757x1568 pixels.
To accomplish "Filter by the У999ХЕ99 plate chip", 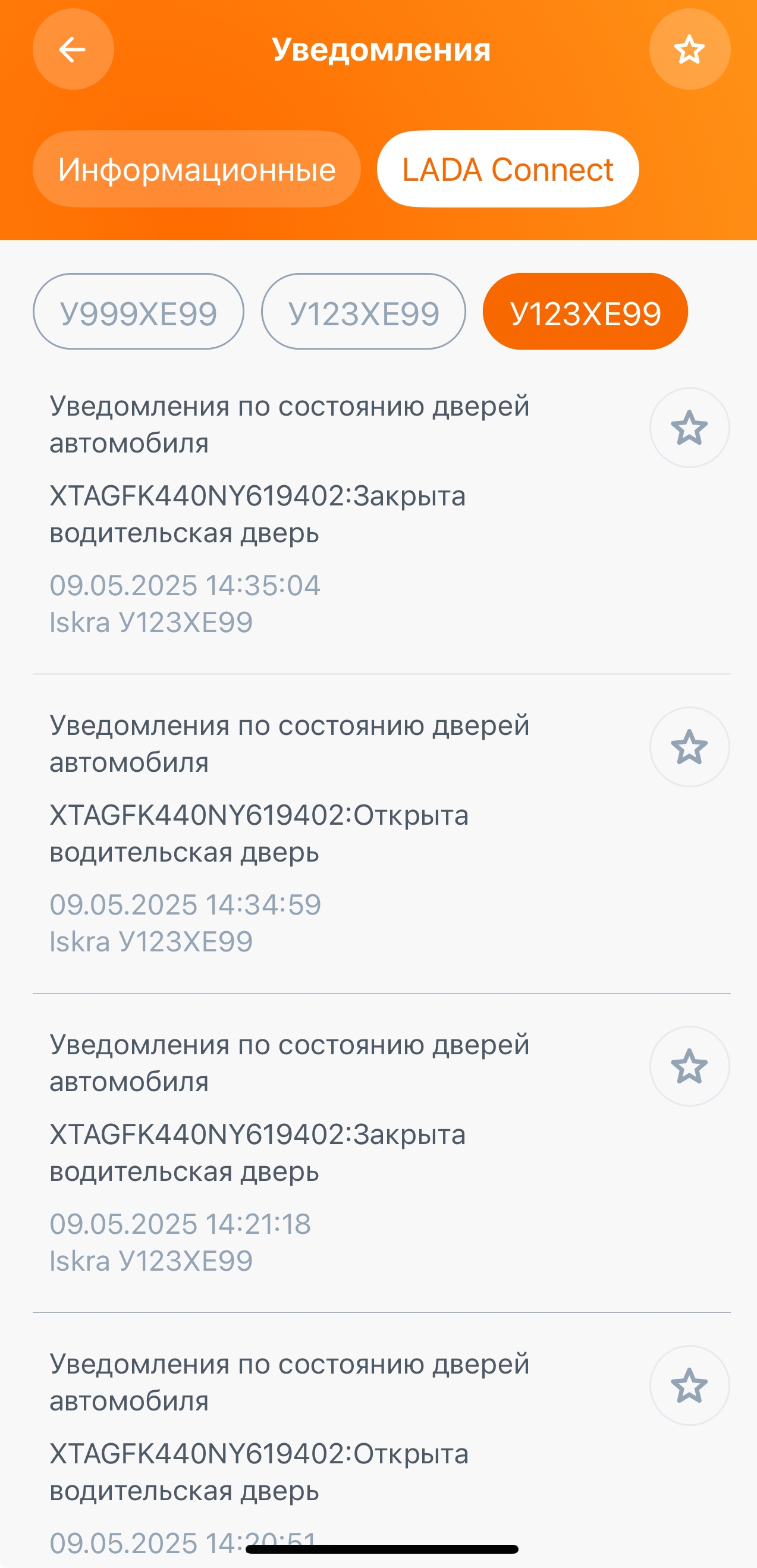I will [138, 312].
